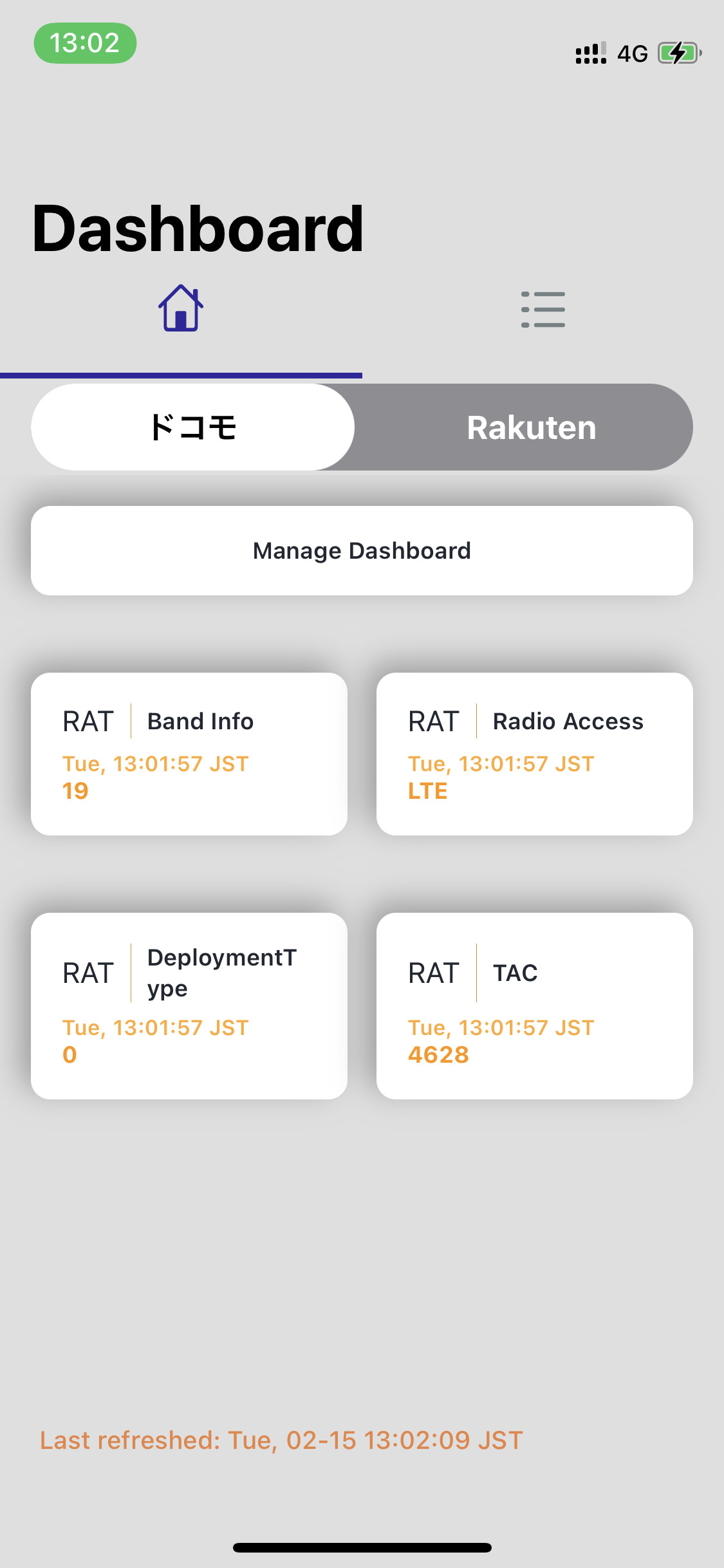Open the RAT Band Info card
Screen dimensions: 724x1568
[x=189, y=754]
